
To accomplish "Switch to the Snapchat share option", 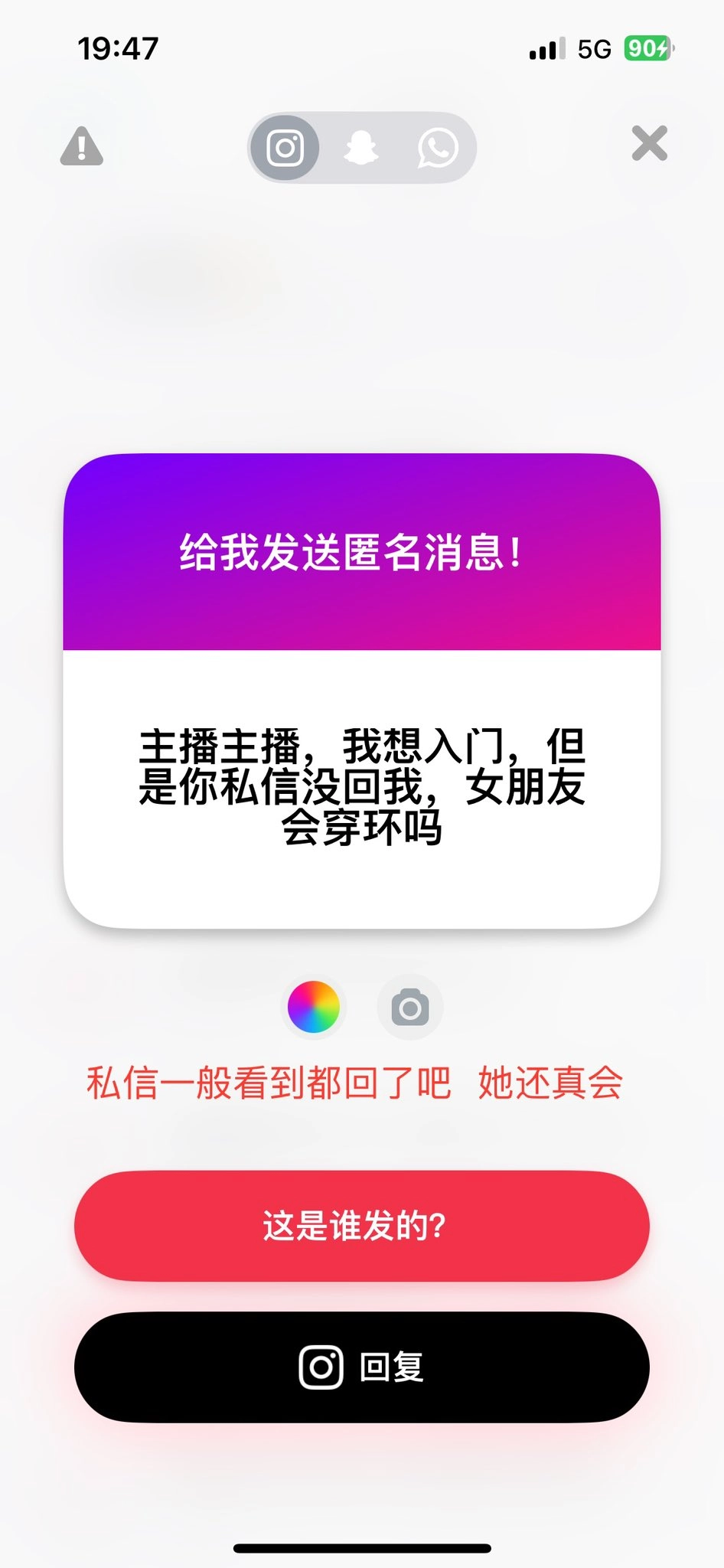I will point(361,148).
